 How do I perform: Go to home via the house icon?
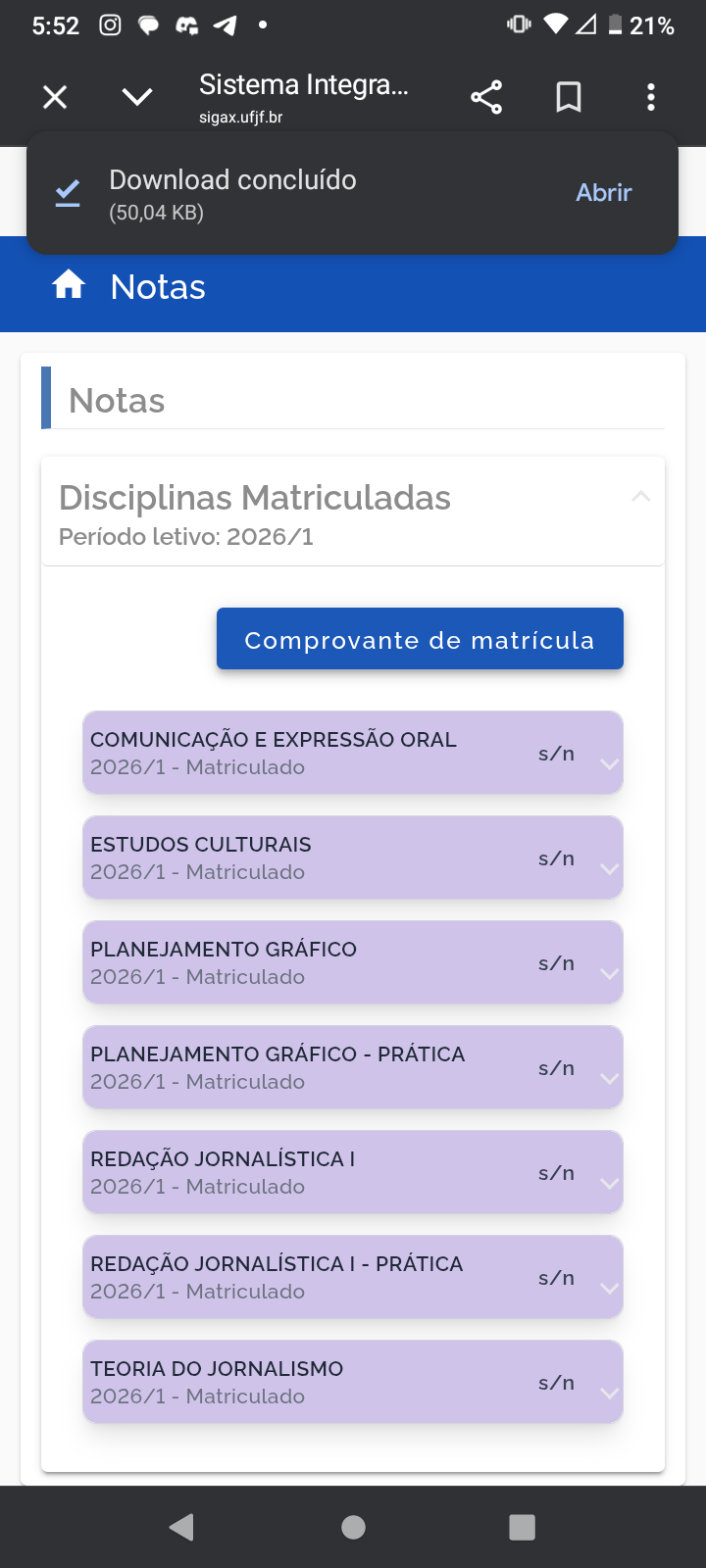click(x=69, y=285)
